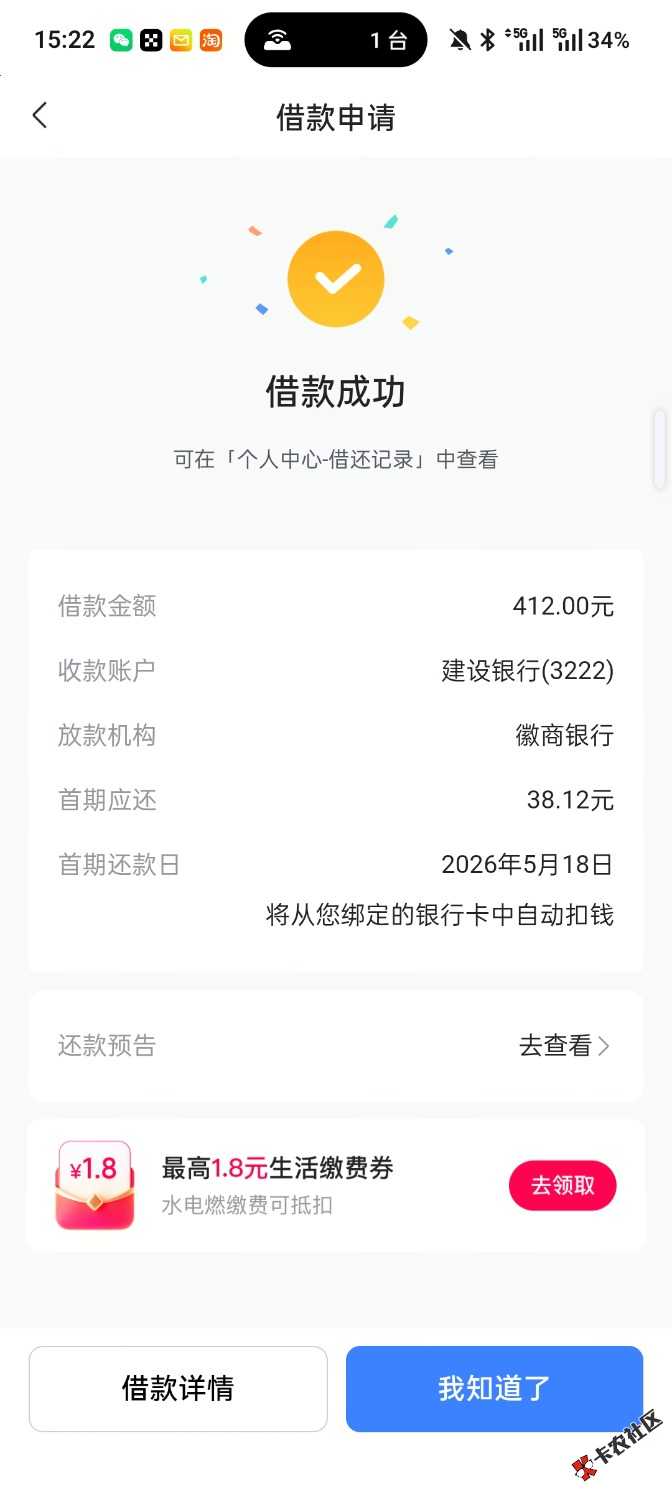Claim the coupon with 去领取
The image size is (672, 1500).
click(x=562, y=1186)
